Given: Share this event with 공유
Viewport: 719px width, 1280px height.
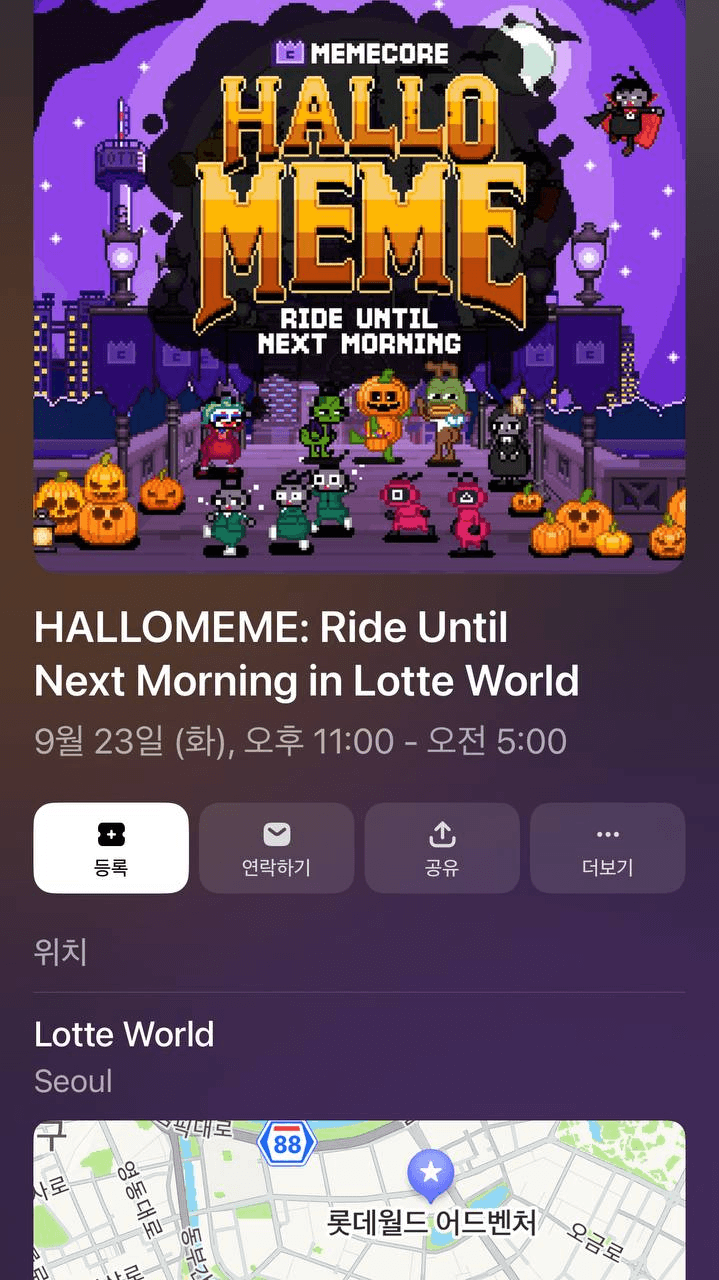Looking at the screenshot, I should pos(441,848).
